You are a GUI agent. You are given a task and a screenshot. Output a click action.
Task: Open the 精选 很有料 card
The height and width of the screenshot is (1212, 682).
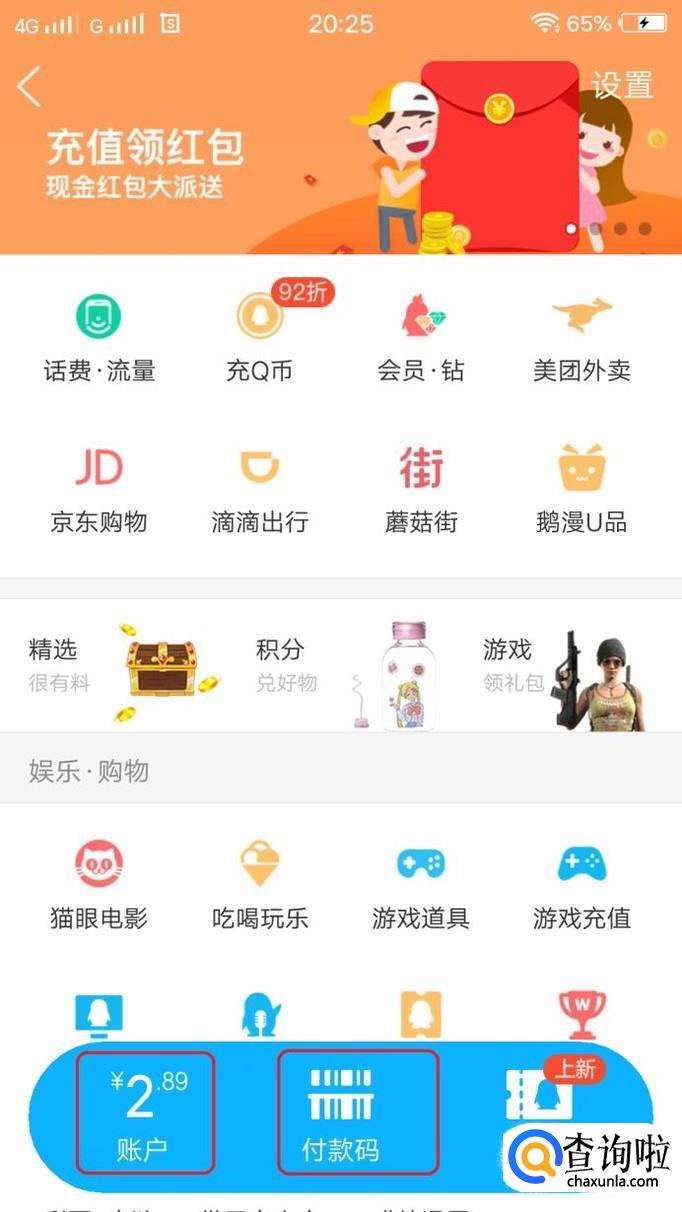pyautogui.click(x=115, y=666)
